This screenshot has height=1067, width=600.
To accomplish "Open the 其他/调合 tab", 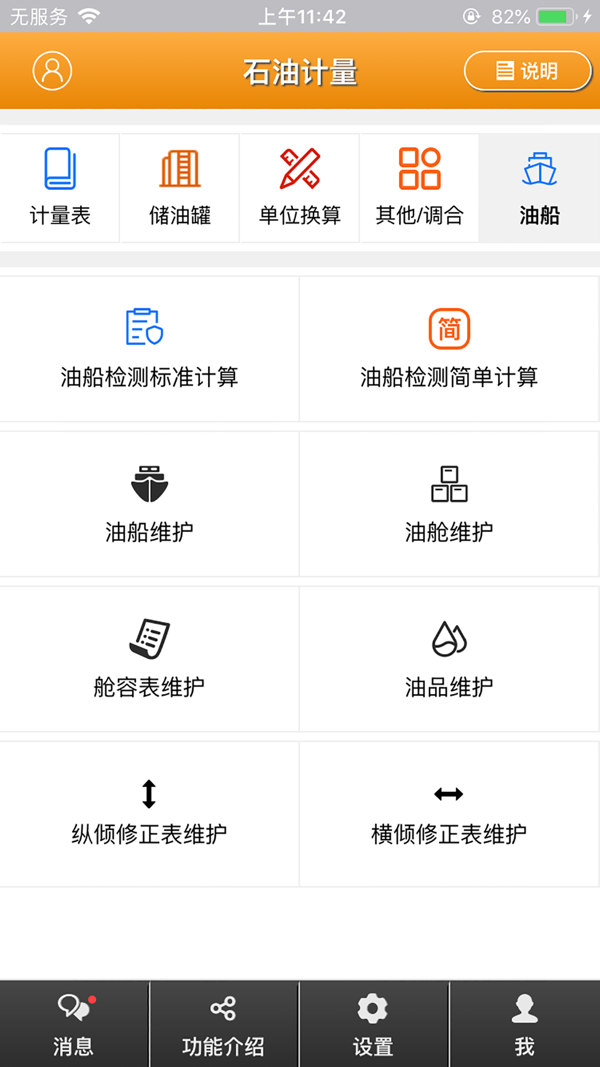I will 419,188.
